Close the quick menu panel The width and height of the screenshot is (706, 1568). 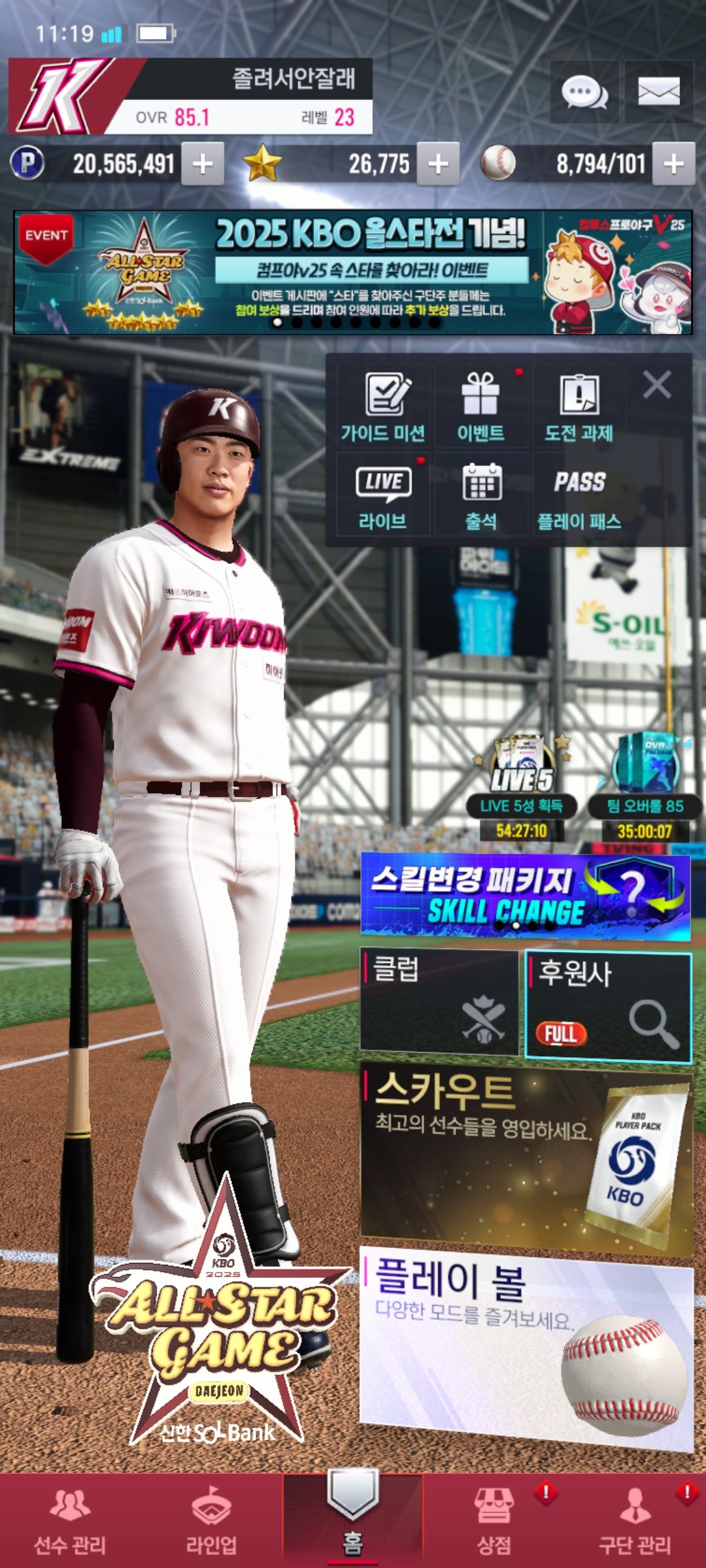657,385
